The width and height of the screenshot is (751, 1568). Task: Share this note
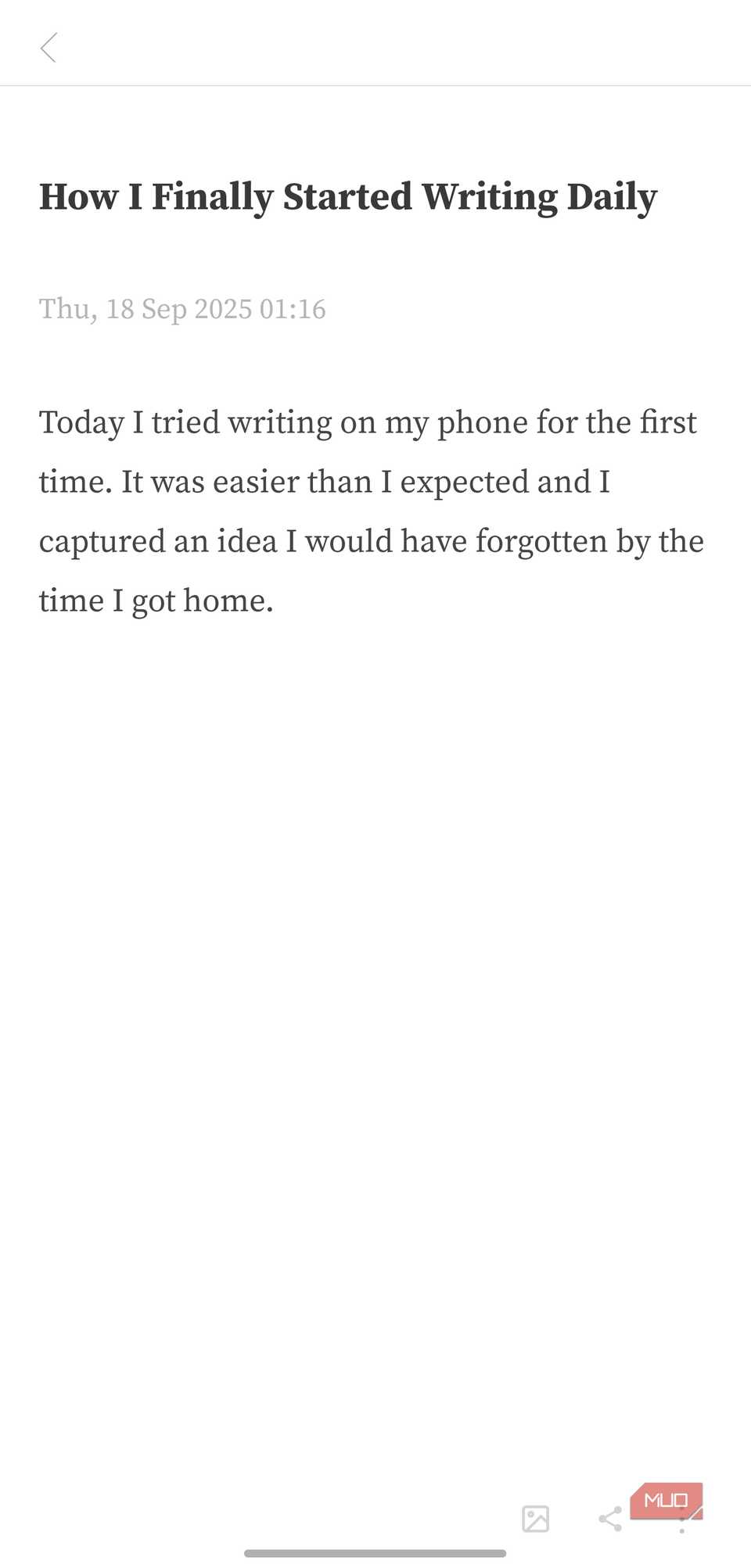(610, 1519)
